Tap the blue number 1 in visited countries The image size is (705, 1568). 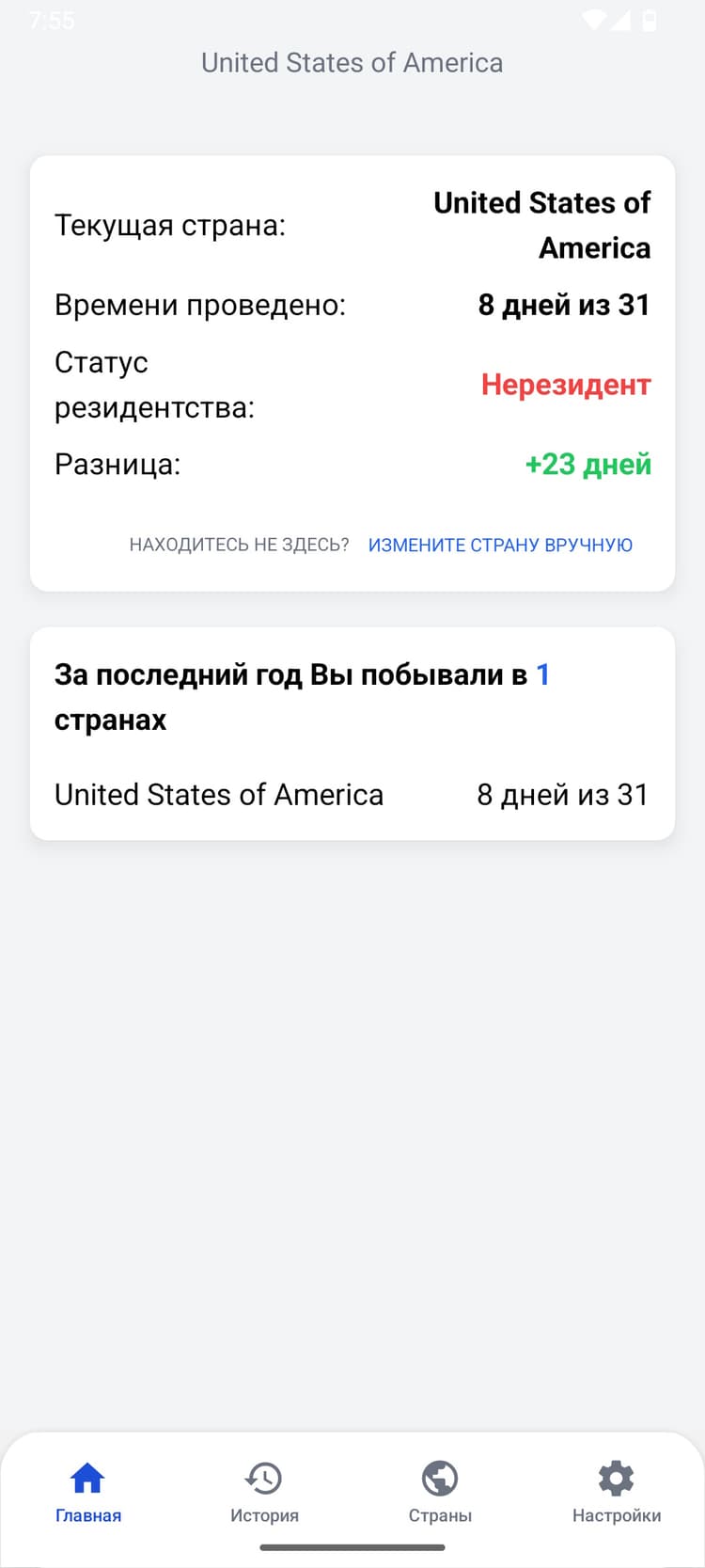click(x=543, y=673)
